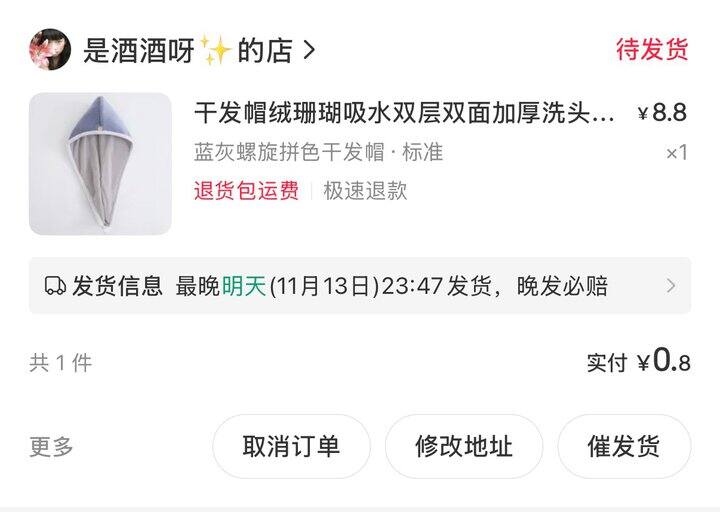Viewport: 720px width, 512px height.
Task: Open the hair drying cap product thumbnail
Action: tap(100, 163)
